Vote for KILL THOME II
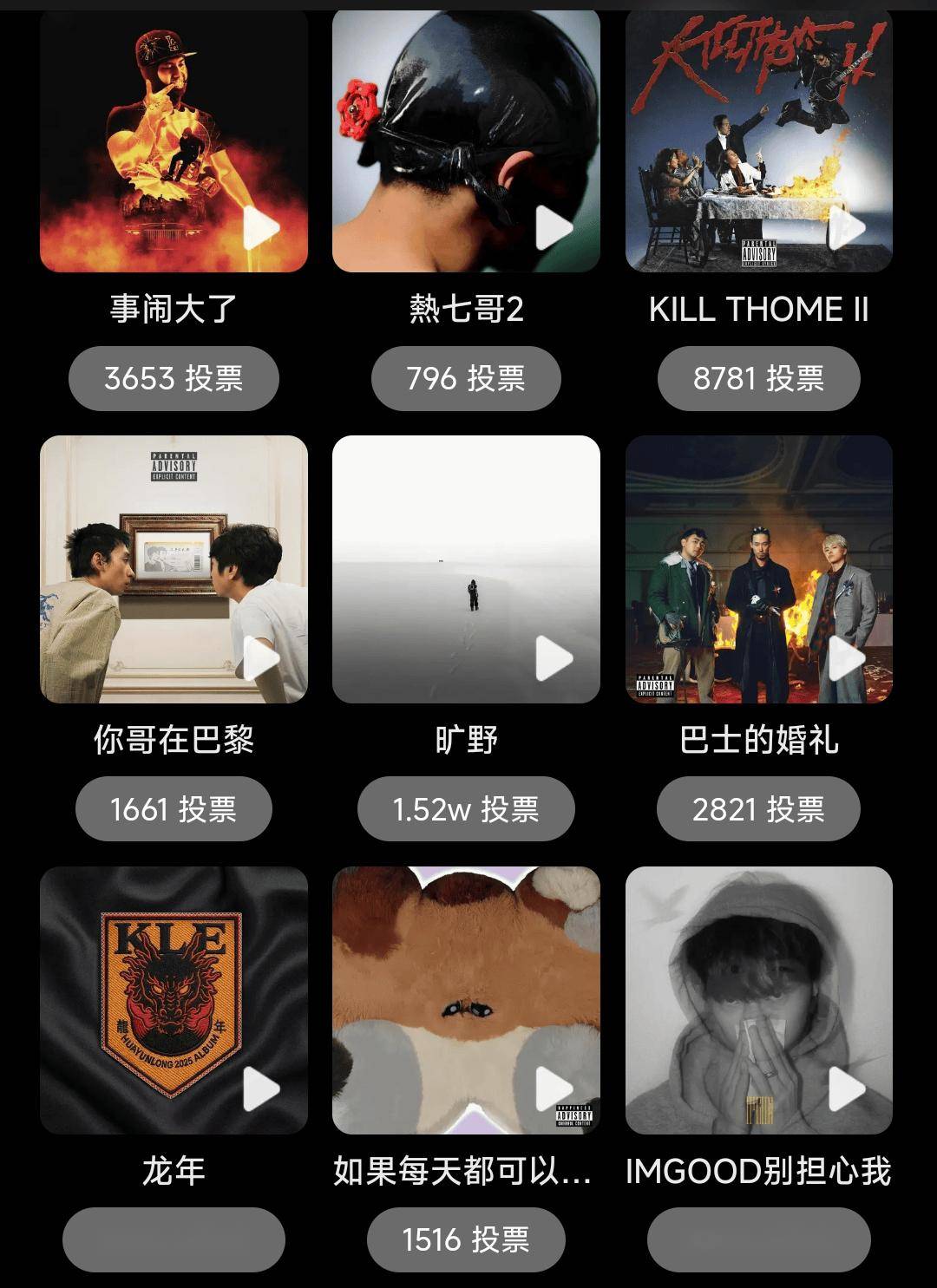Image resolution: width=937 pixels, height=1288 pixels. click(x=758, y=379)
